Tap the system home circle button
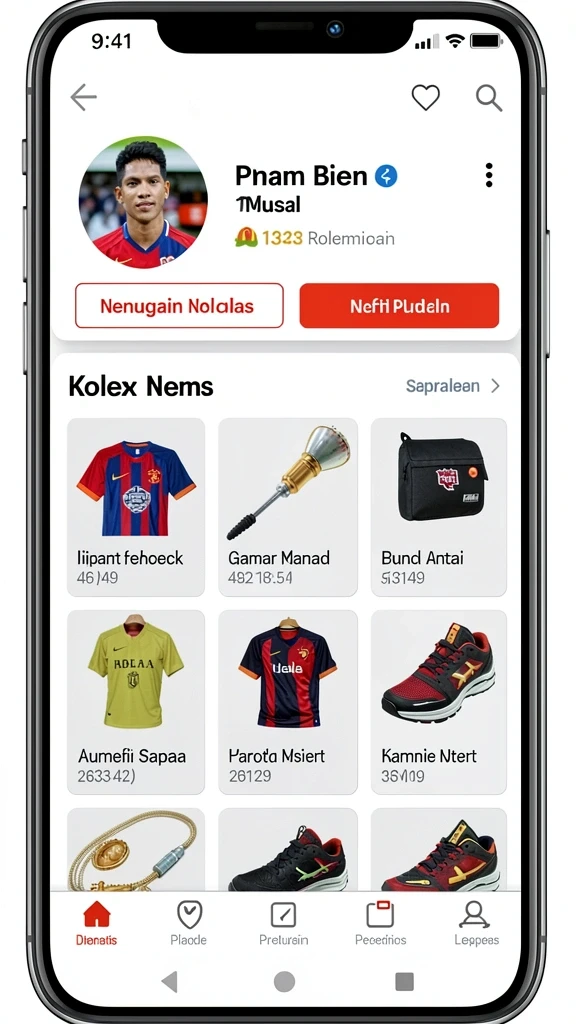The height and width of the screenshot is (1024, 576). pos(284,982)
